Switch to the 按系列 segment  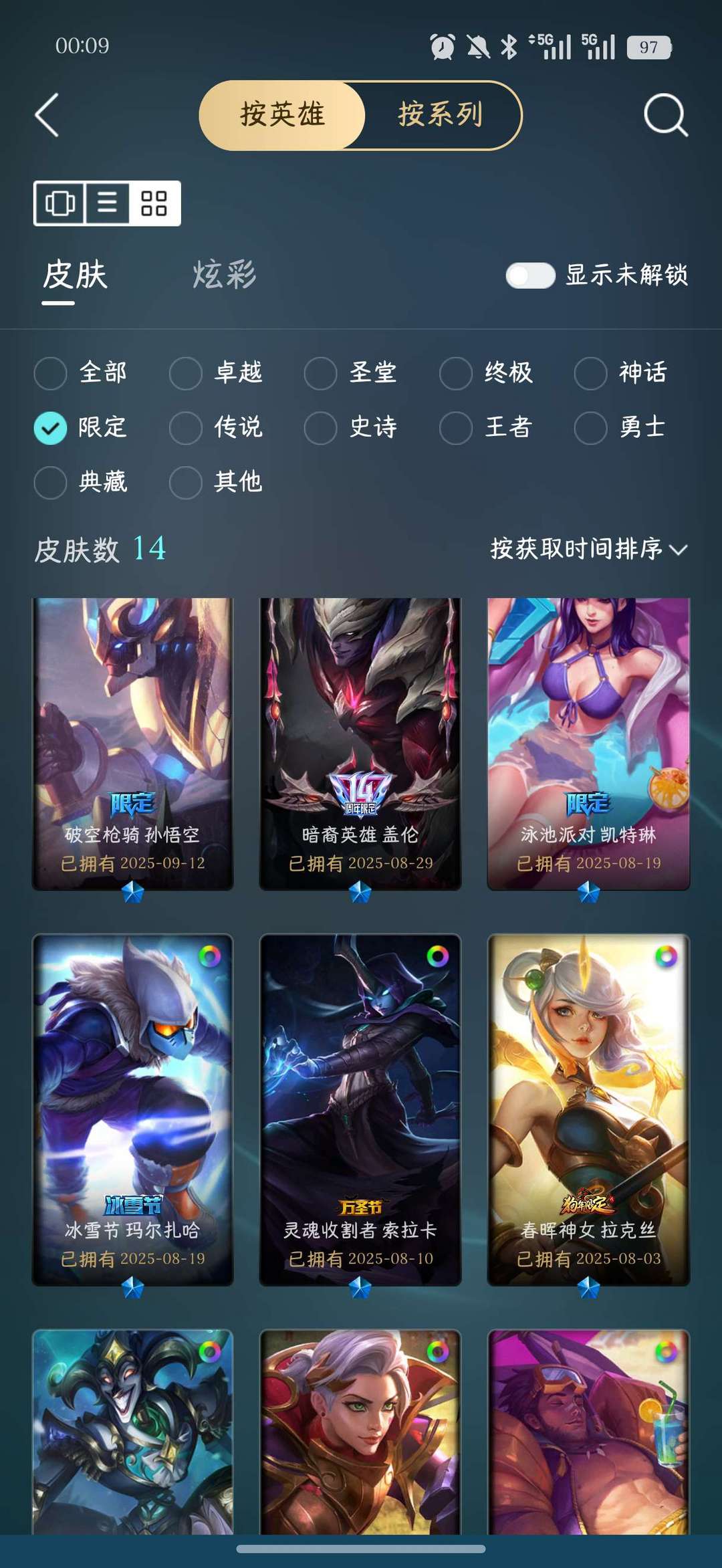pyautogui.click(x=441, y=115)
